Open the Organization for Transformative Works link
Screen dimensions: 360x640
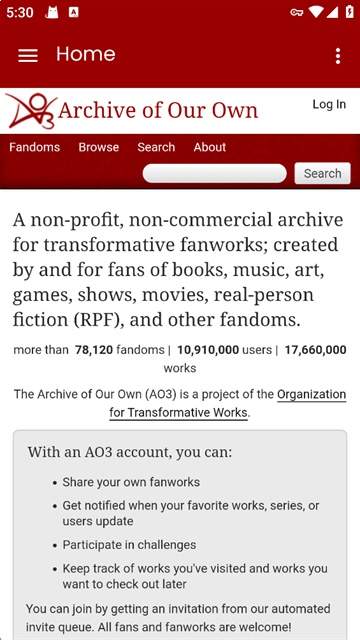coord(228,404)
